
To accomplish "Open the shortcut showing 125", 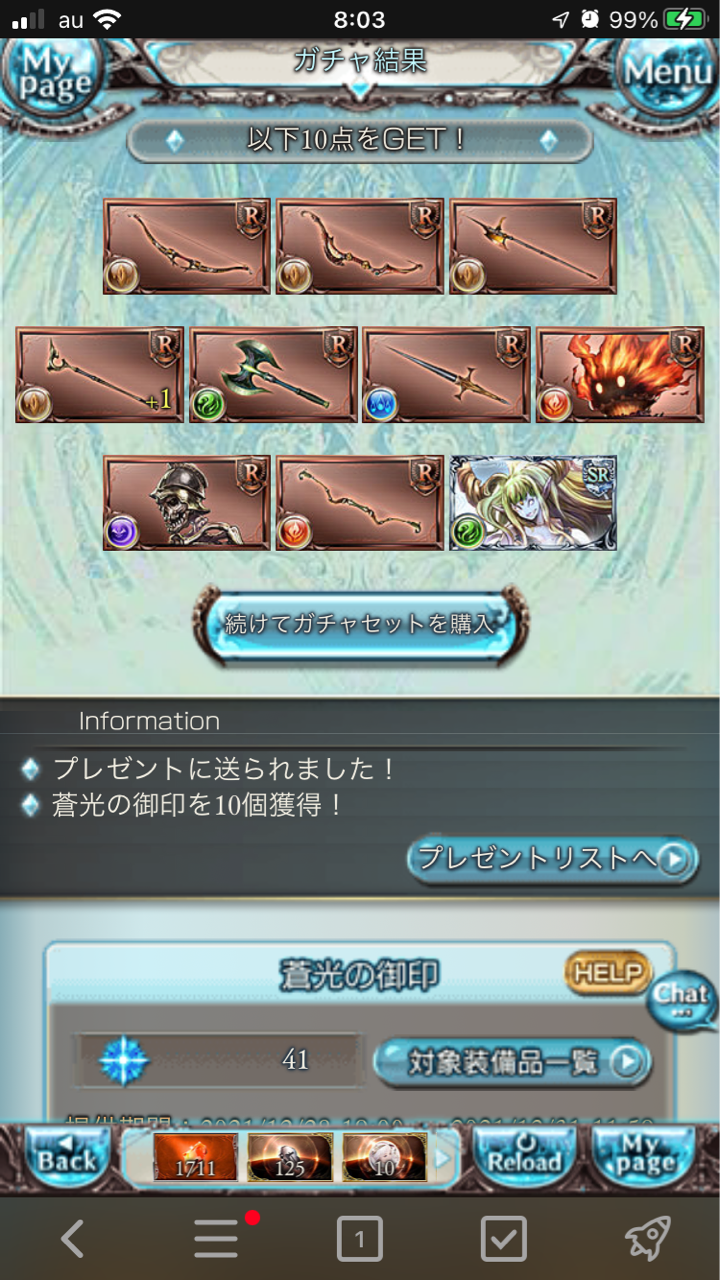I will (x=290, y=1158).
